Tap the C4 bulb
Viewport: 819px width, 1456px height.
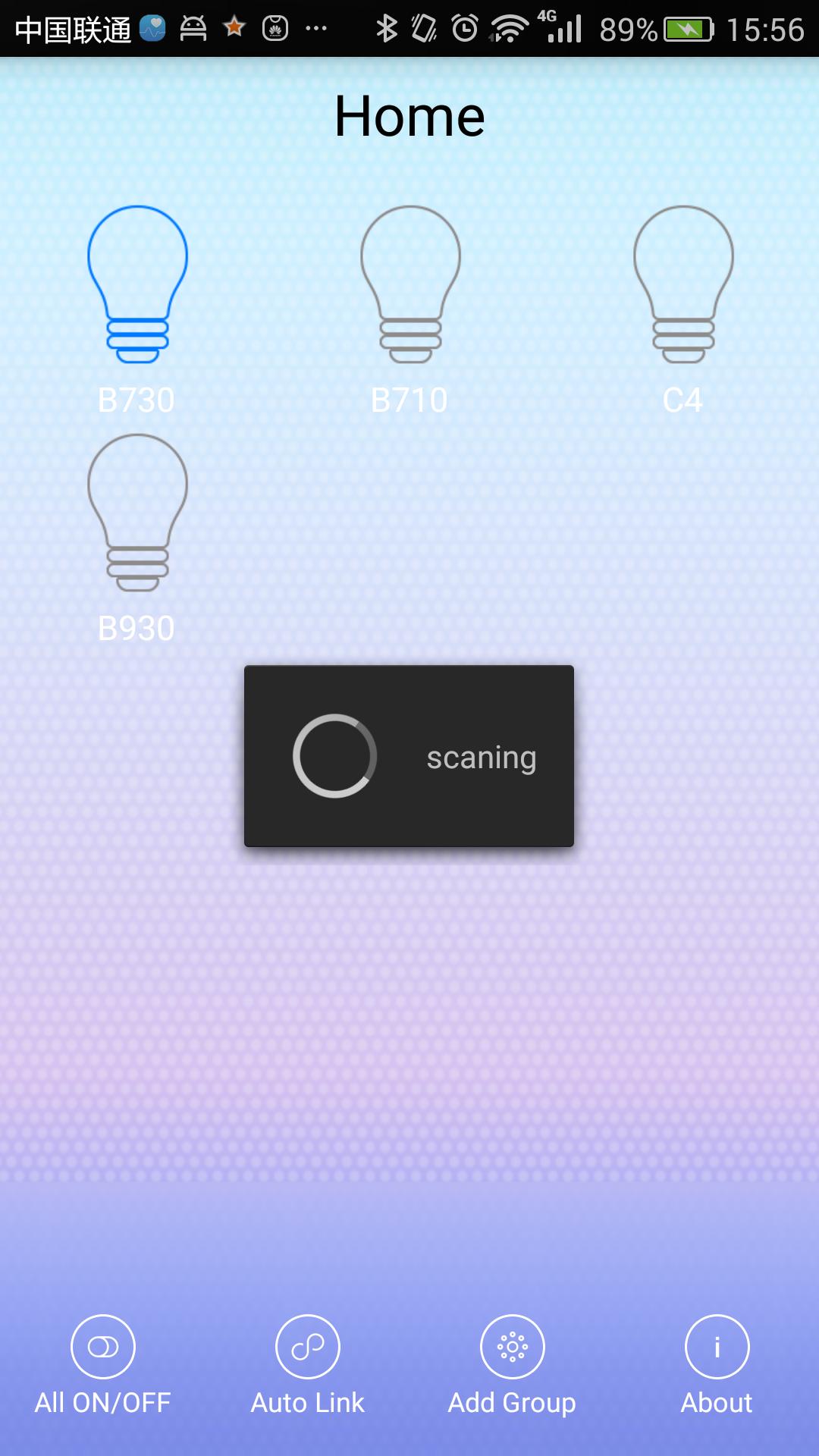pyautogui.click(x=683, y=284)
